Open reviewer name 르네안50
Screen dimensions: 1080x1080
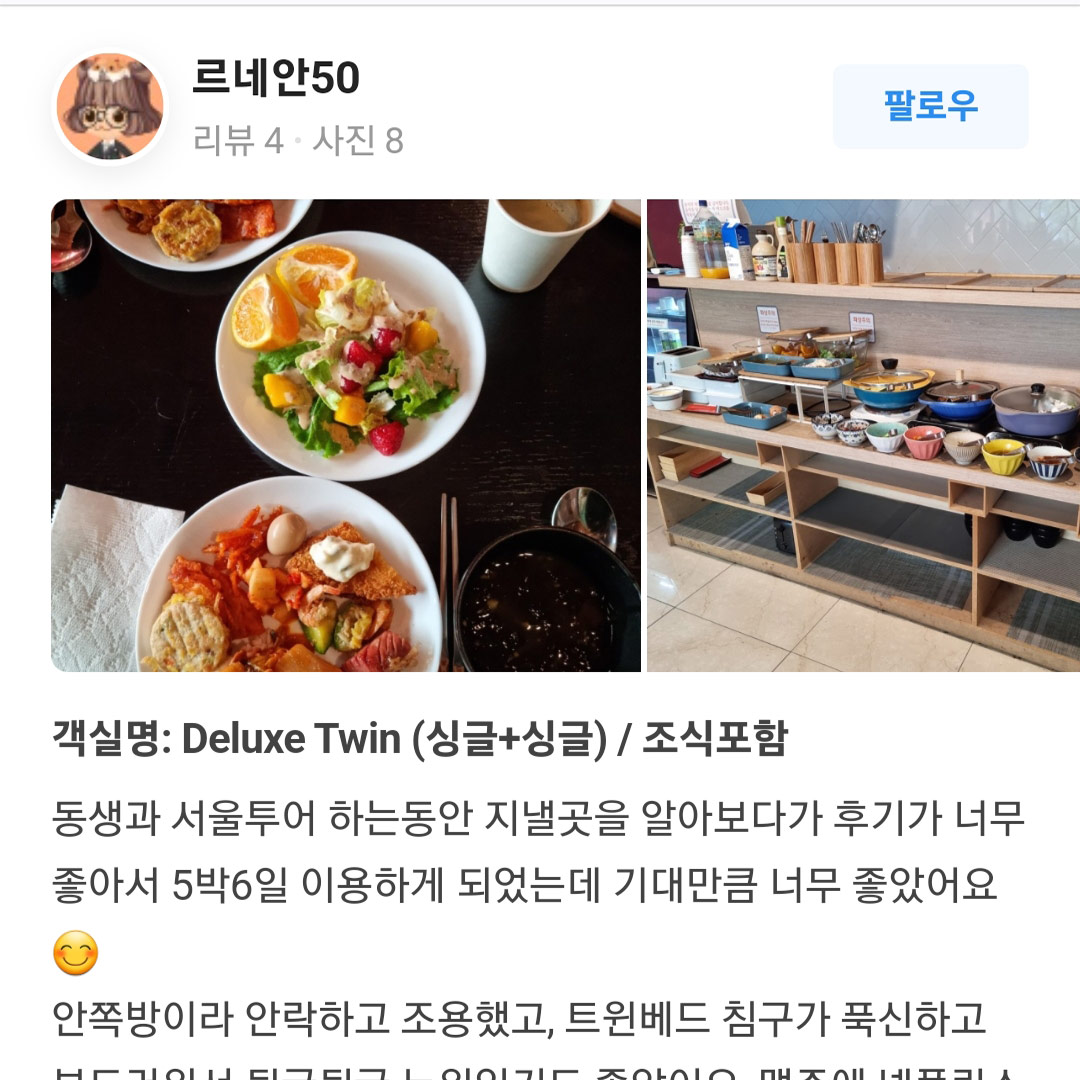(275, 79)
